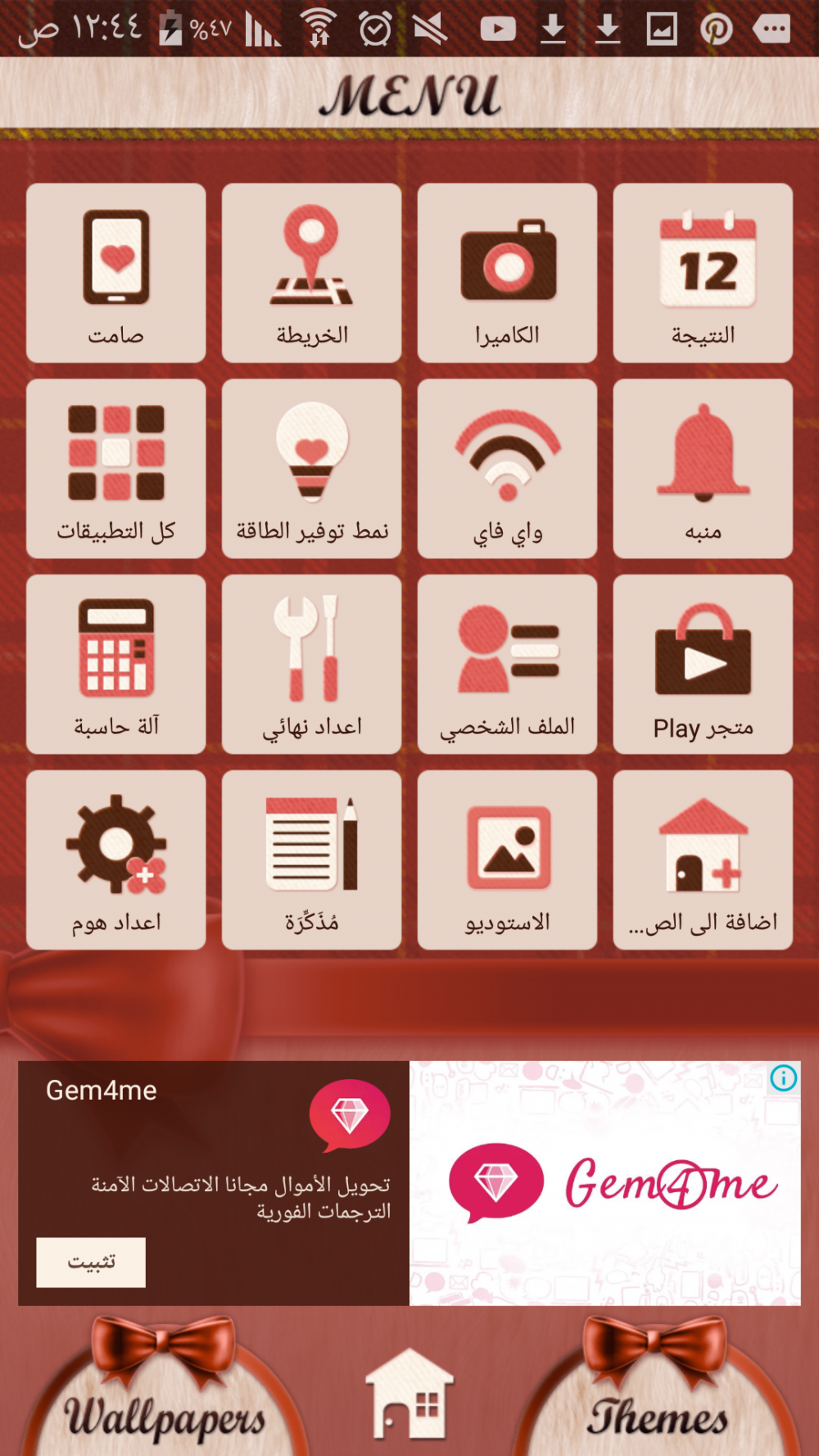The height and width of the screenshot is (1456, 819).
Task: Open the Wi-Fi tile (واي فاي)
Action: click(x=507, y=469)
